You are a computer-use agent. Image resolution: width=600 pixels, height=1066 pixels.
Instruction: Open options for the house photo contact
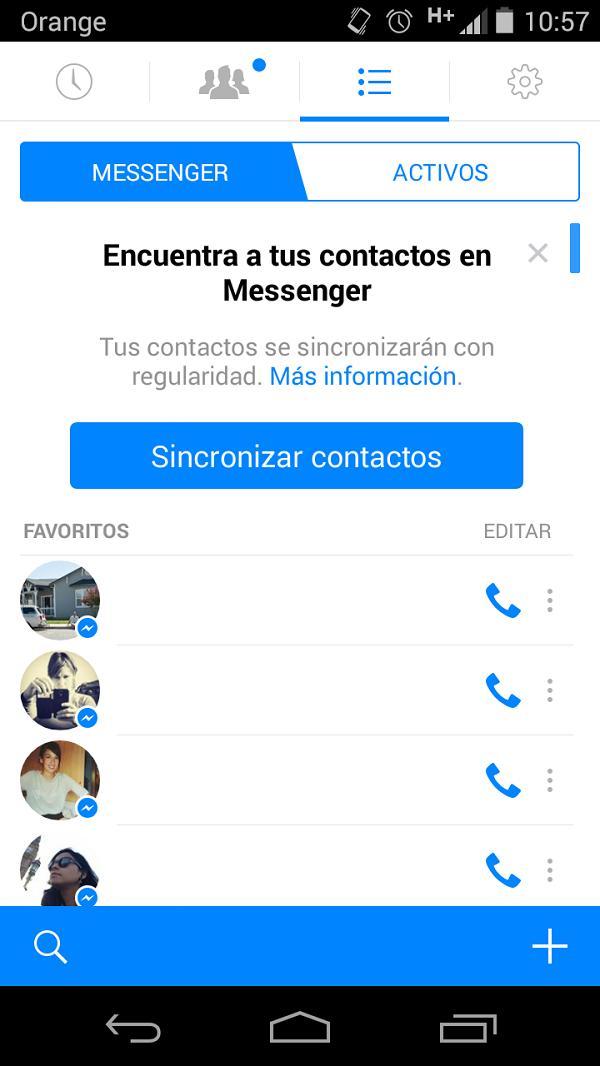550,601
